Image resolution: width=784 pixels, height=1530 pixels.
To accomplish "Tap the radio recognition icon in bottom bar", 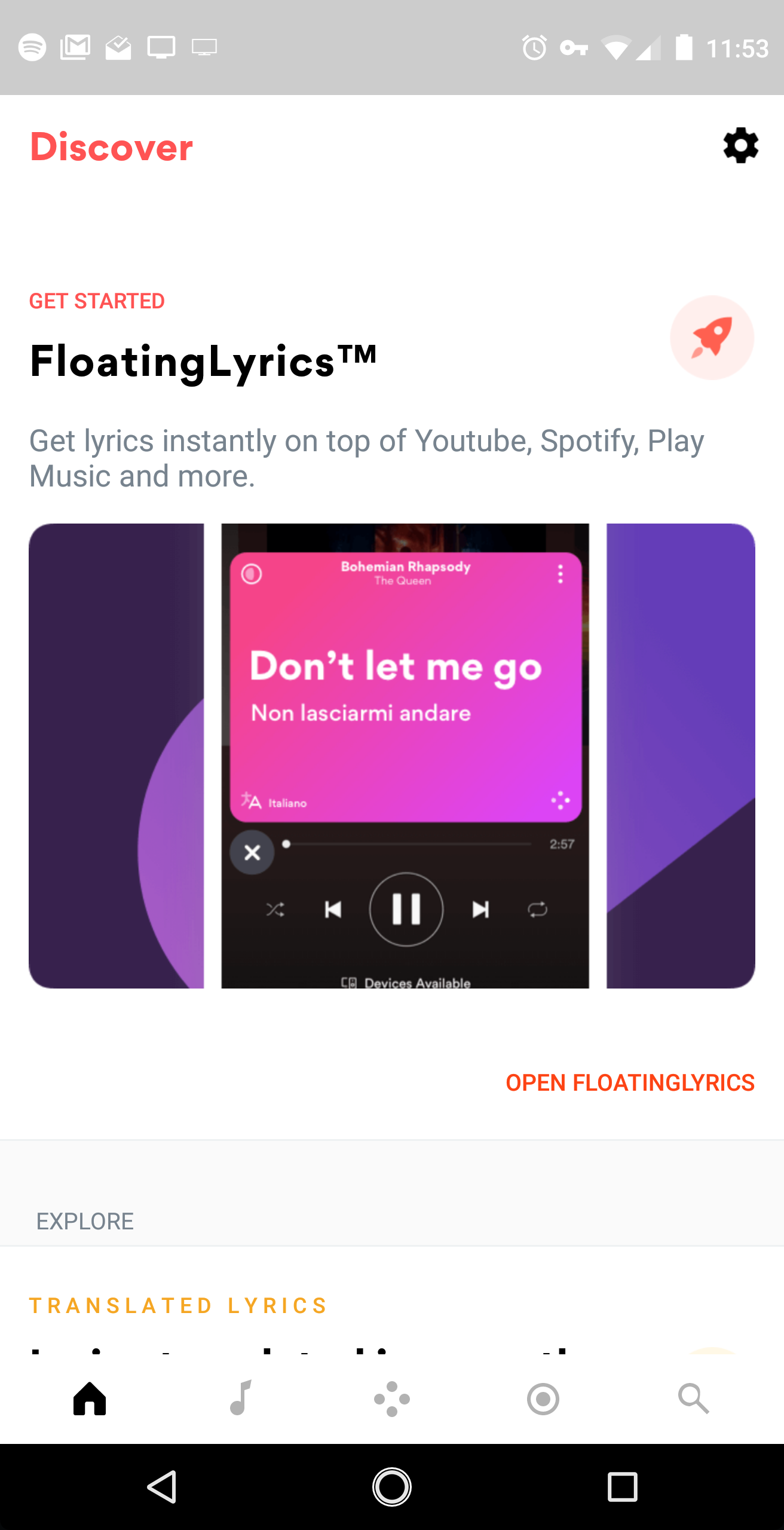I will point(543,1399).
